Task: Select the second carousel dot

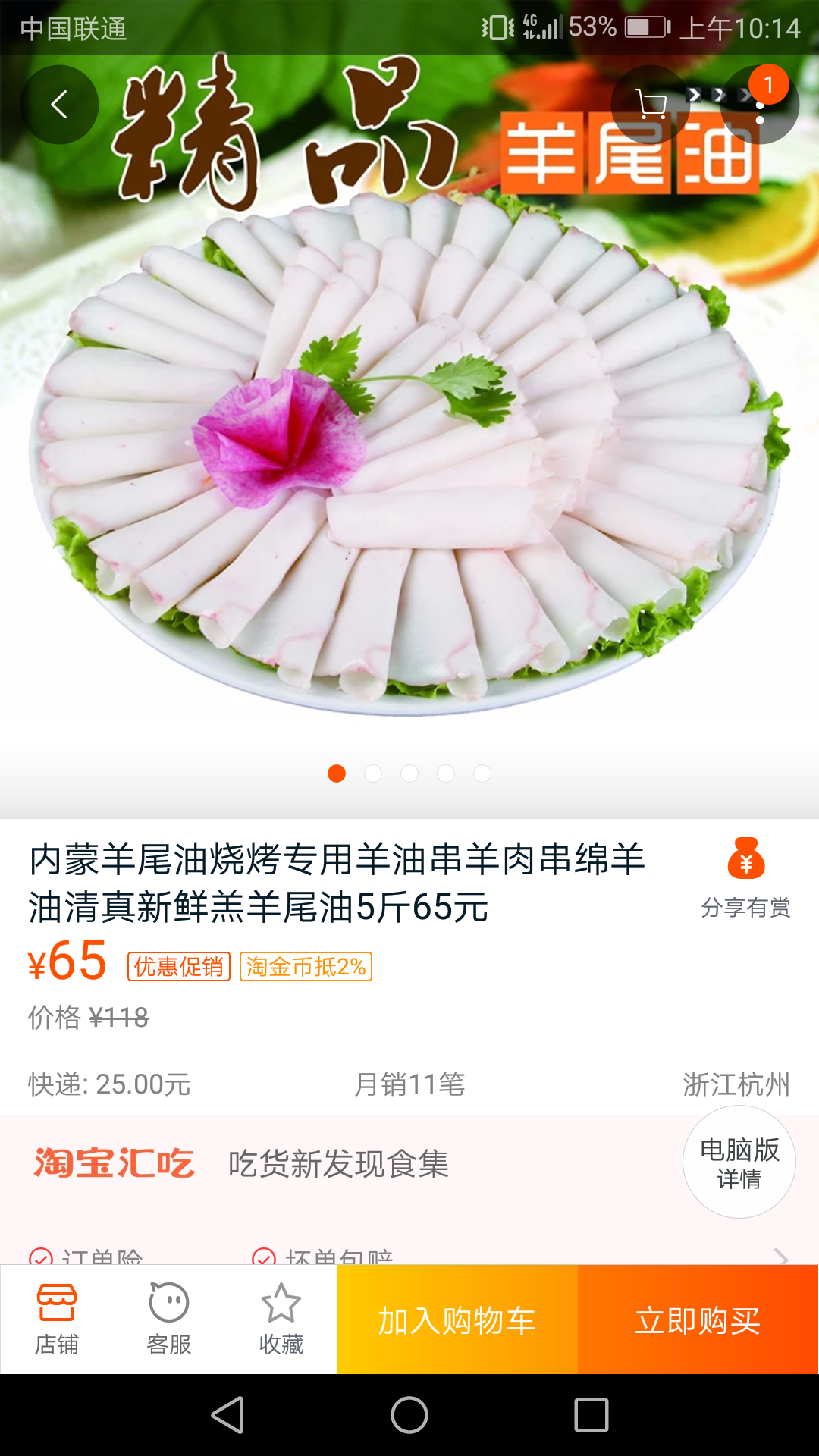Action: point(373,774)
